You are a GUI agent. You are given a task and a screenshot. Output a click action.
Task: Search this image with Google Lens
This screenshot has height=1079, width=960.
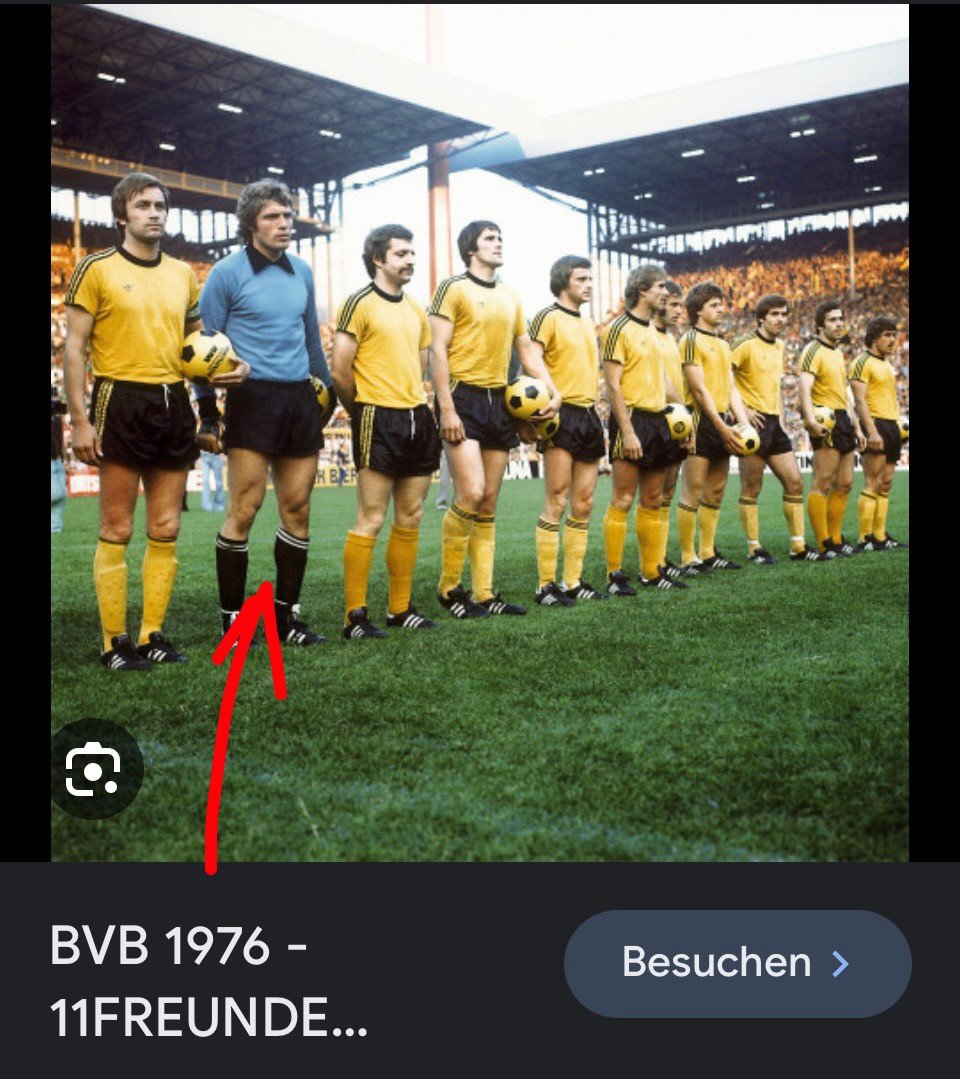click(94, 769)
